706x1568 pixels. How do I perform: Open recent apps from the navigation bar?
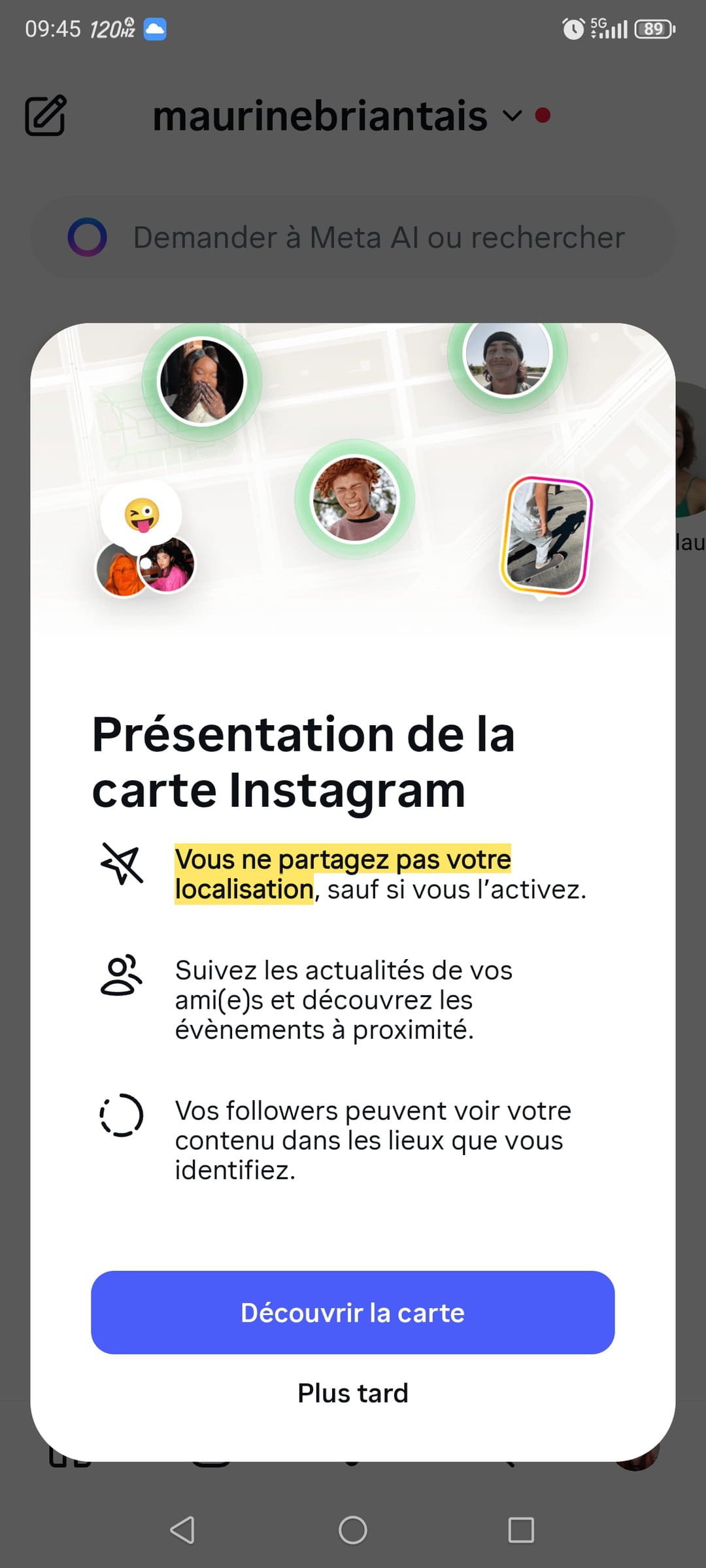pos(521,1529)
